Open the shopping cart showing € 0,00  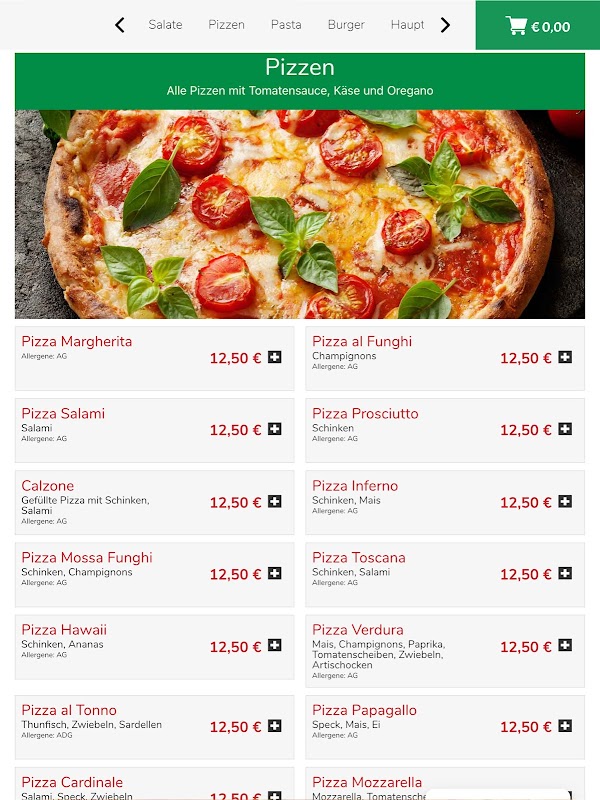click(538, 26)
